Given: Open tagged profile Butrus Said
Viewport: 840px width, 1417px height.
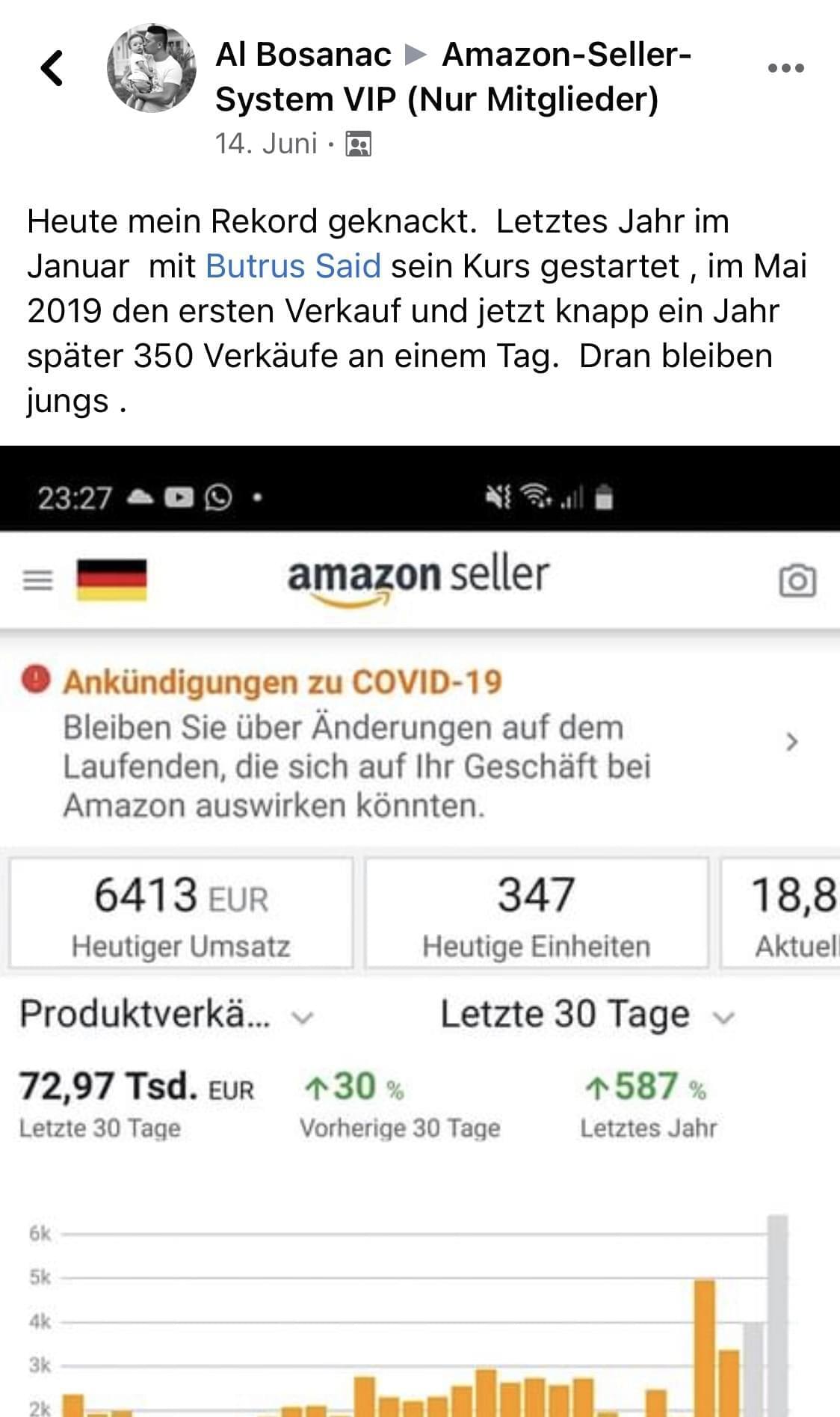Looking at the screenshot, I should point(293,266).
